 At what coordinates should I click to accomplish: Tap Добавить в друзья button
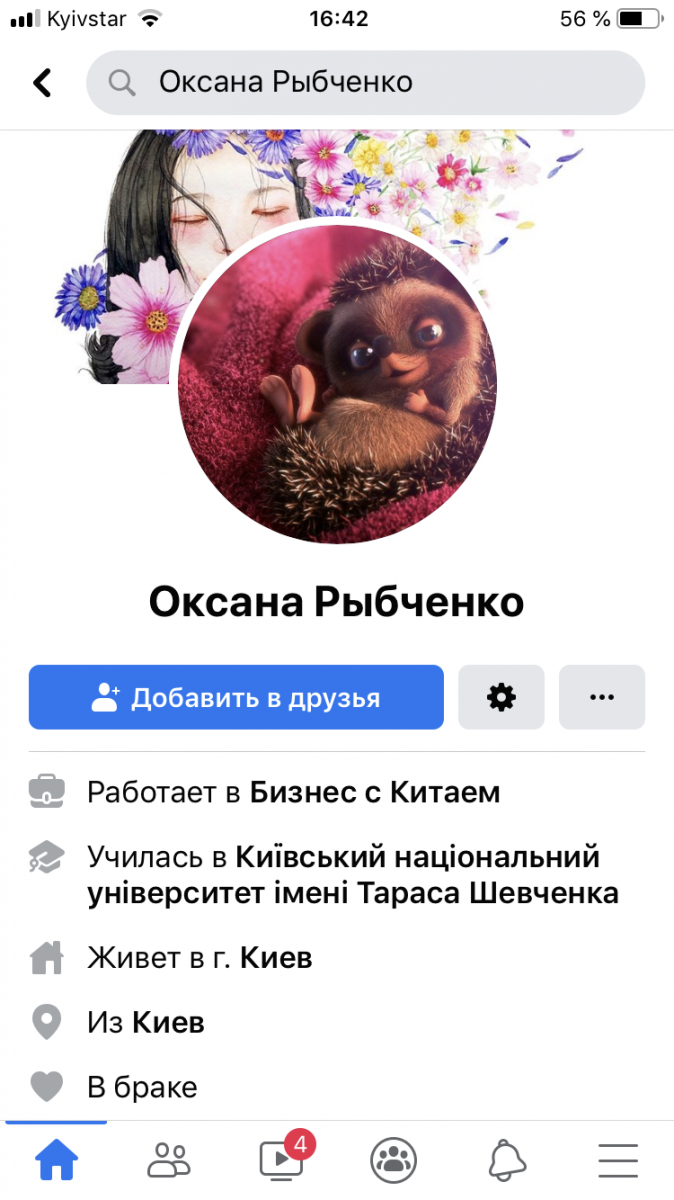pos(236,697)
